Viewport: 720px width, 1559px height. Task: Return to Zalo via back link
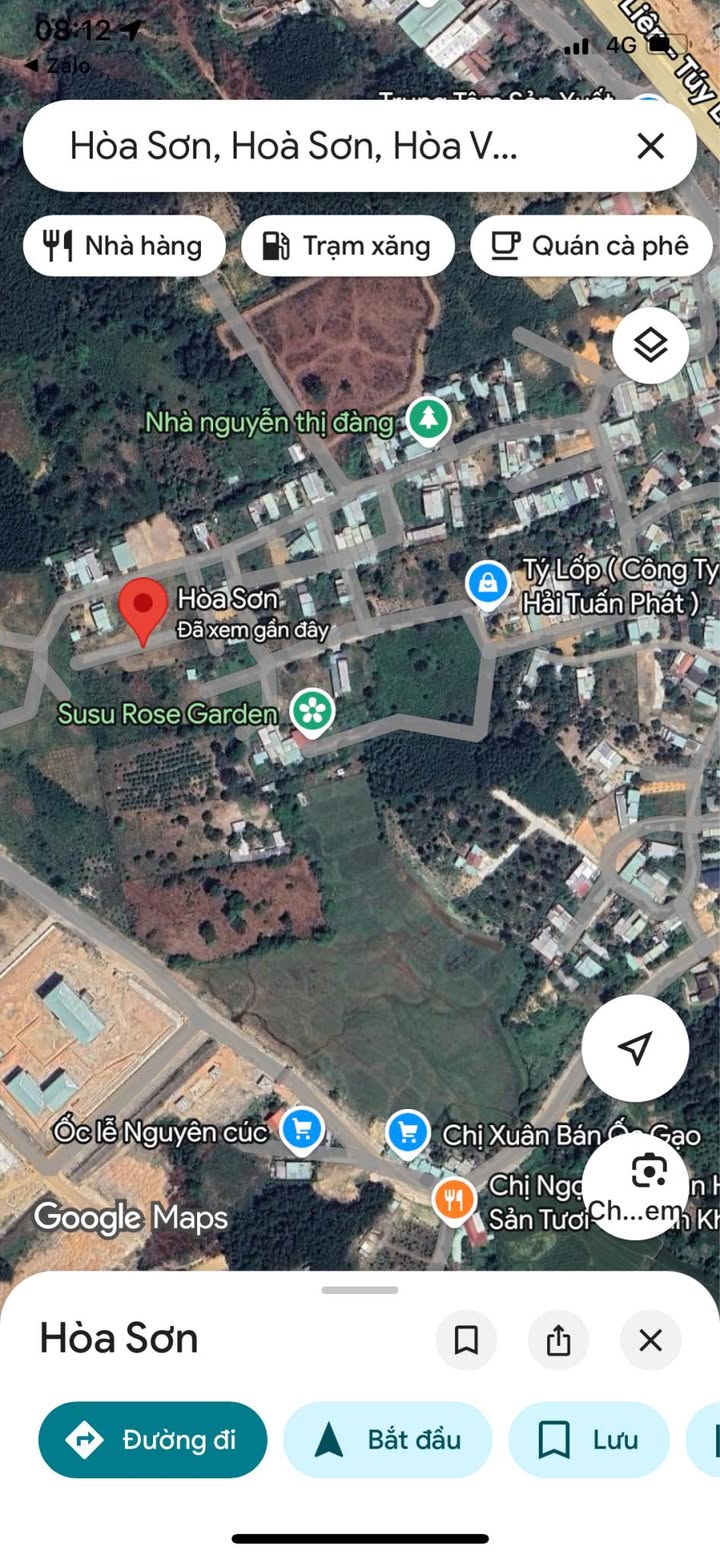[57, 66]
